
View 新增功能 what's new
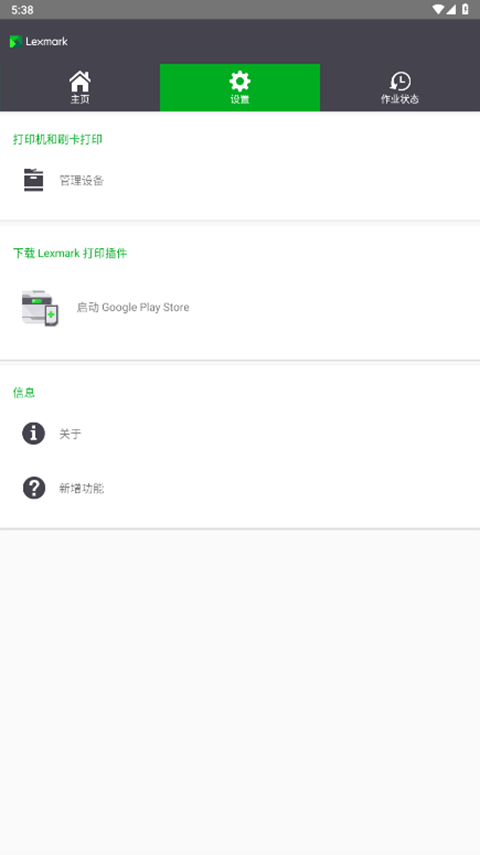[x=240, y=488]
